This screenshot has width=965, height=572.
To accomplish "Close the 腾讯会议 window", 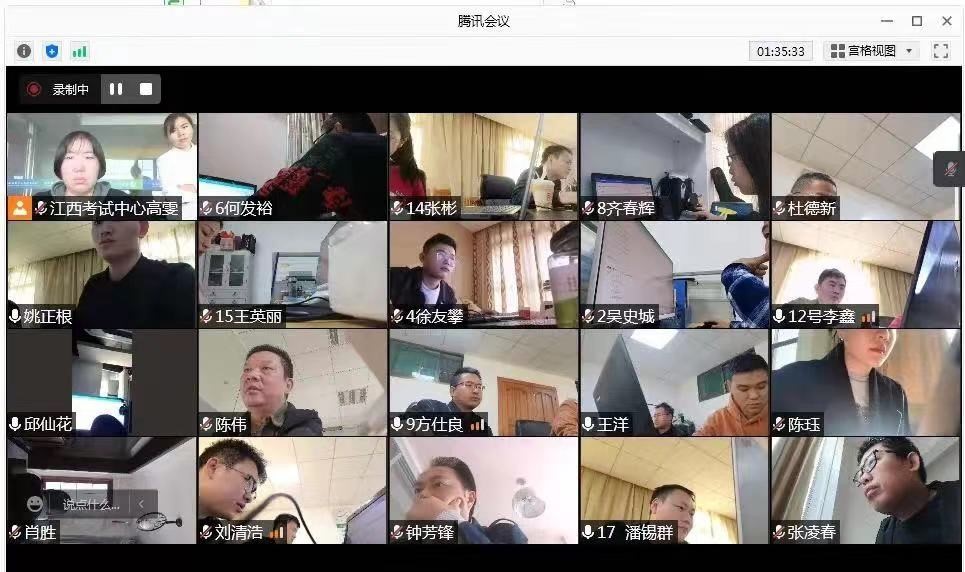I will click(x=946, y=21).
